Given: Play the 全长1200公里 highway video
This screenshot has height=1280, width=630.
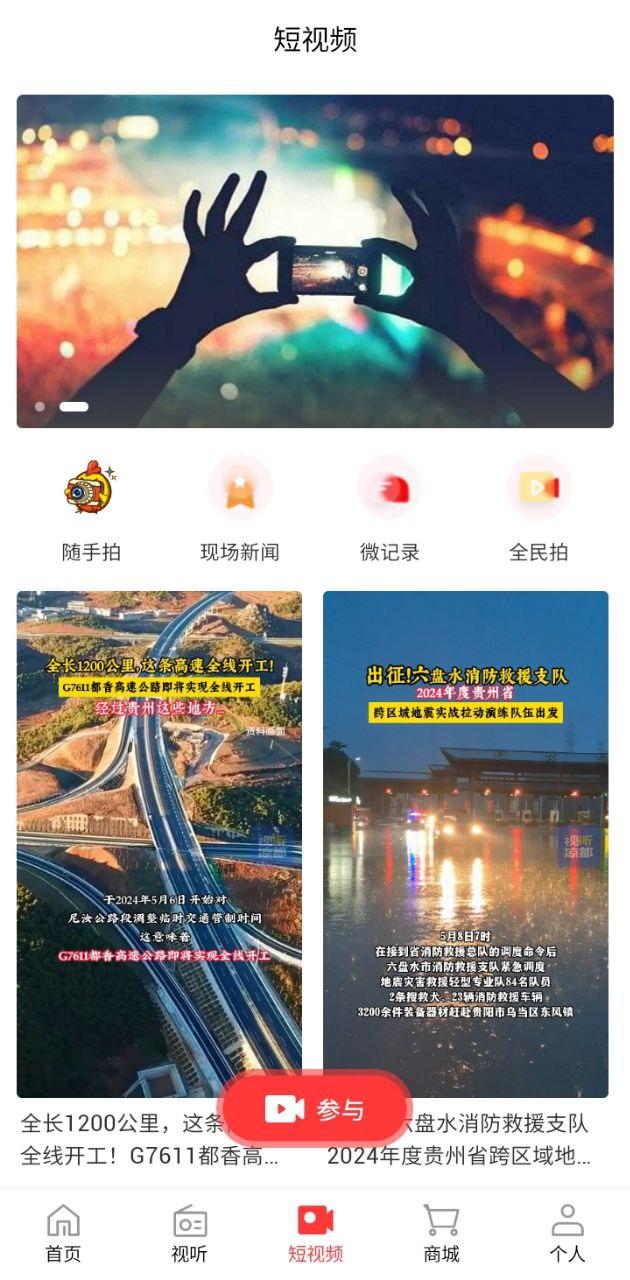Looking at the screenshot, I should point(159,844).
